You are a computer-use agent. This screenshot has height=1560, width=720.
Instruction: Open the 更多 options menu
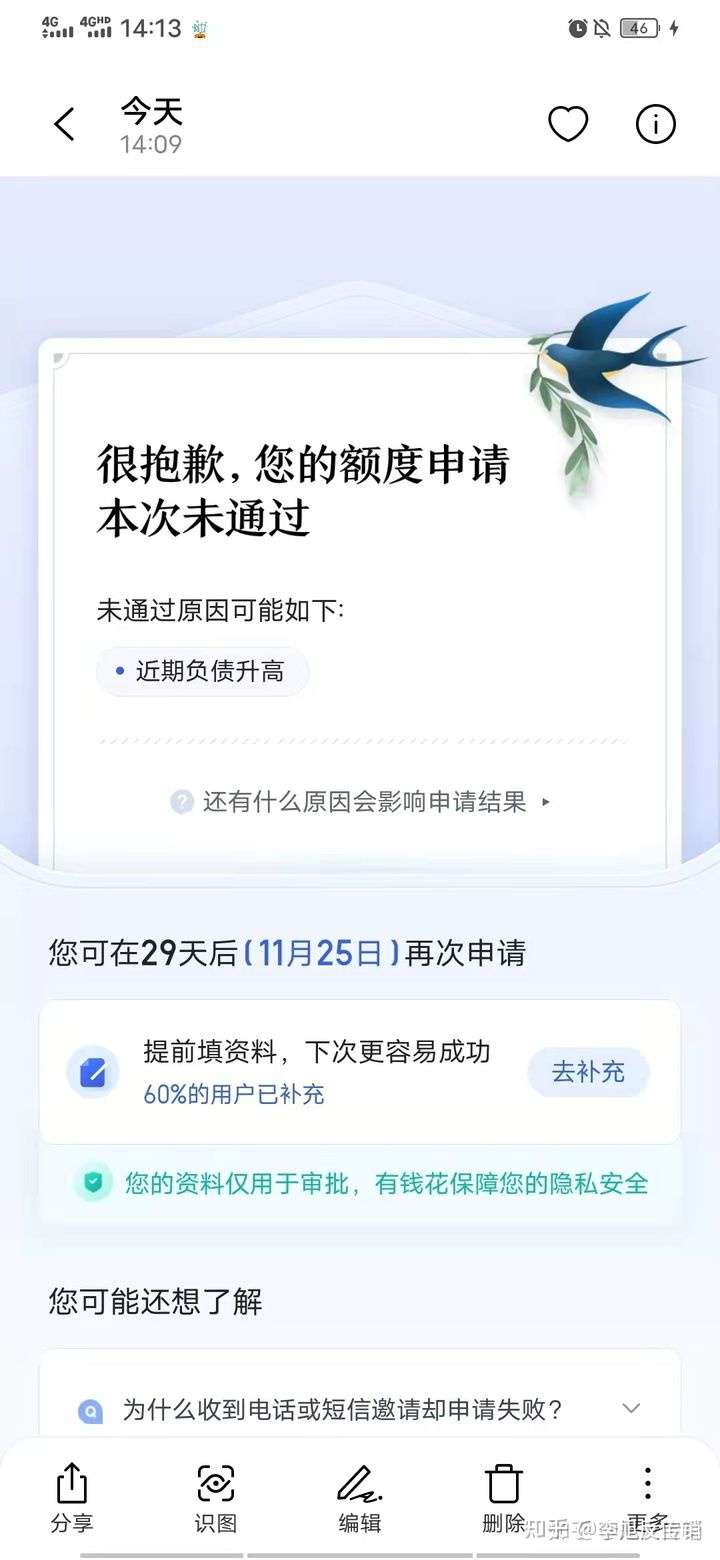[x=647, y=1496]
